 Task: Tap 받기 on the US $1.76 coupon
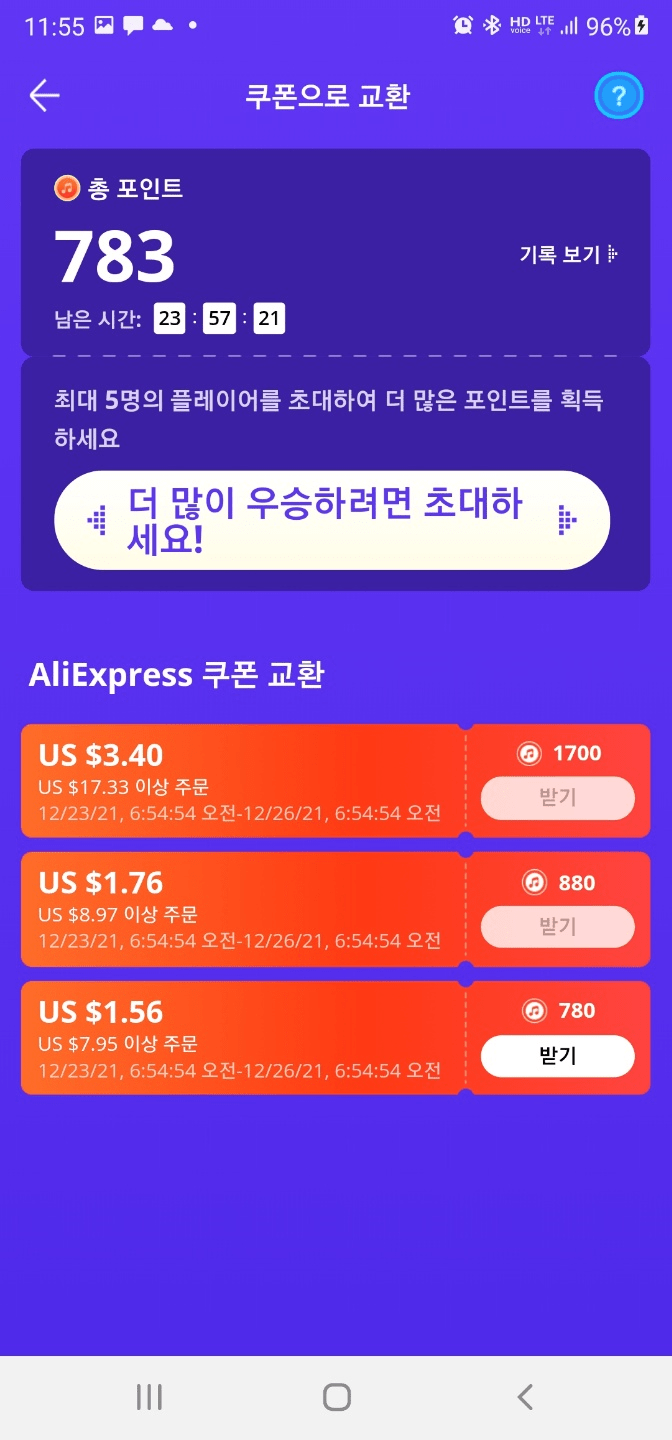pyautogui.click(x=557, y=927)
